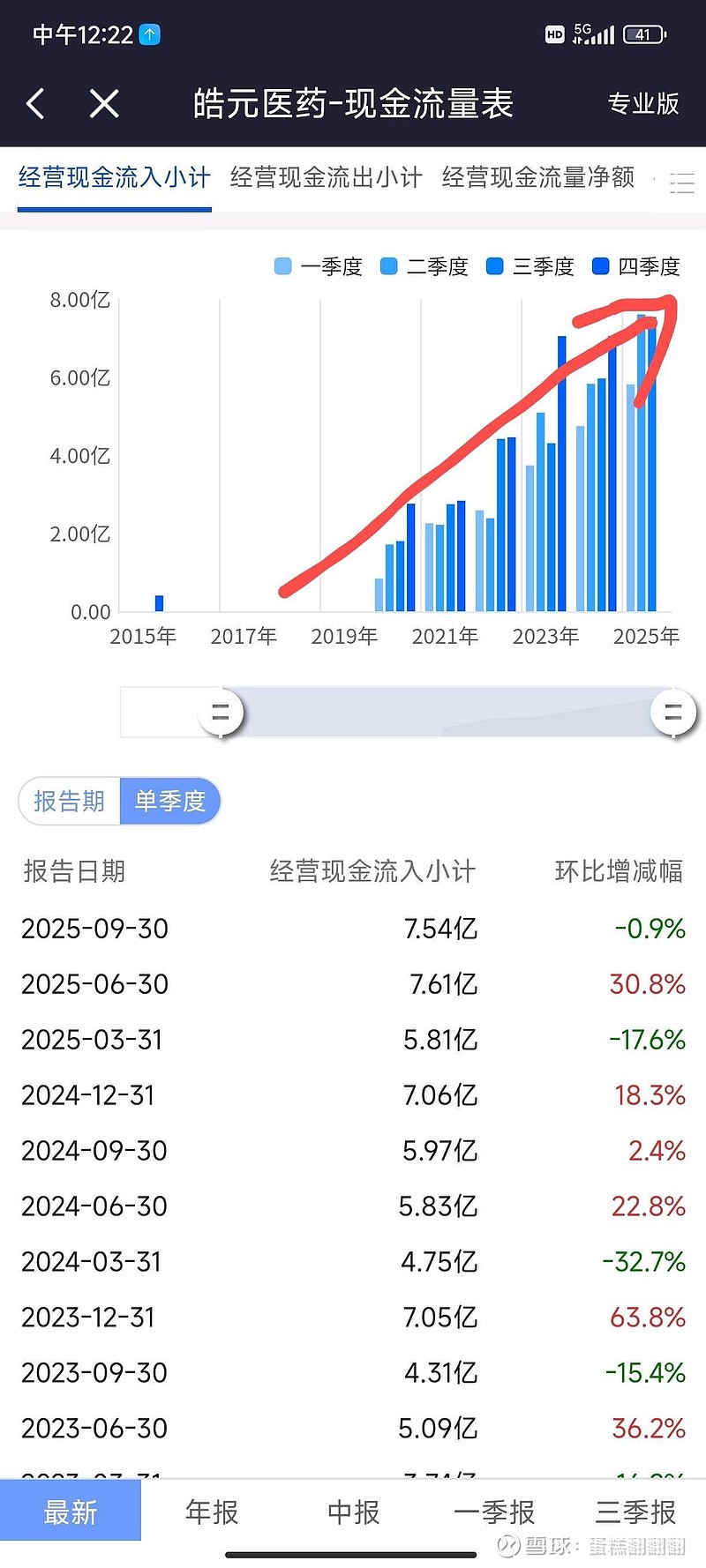Select the 2025-06-30 row in the table
The height and width of the screenshot is (1568, 706).
(x=353, y=984)
